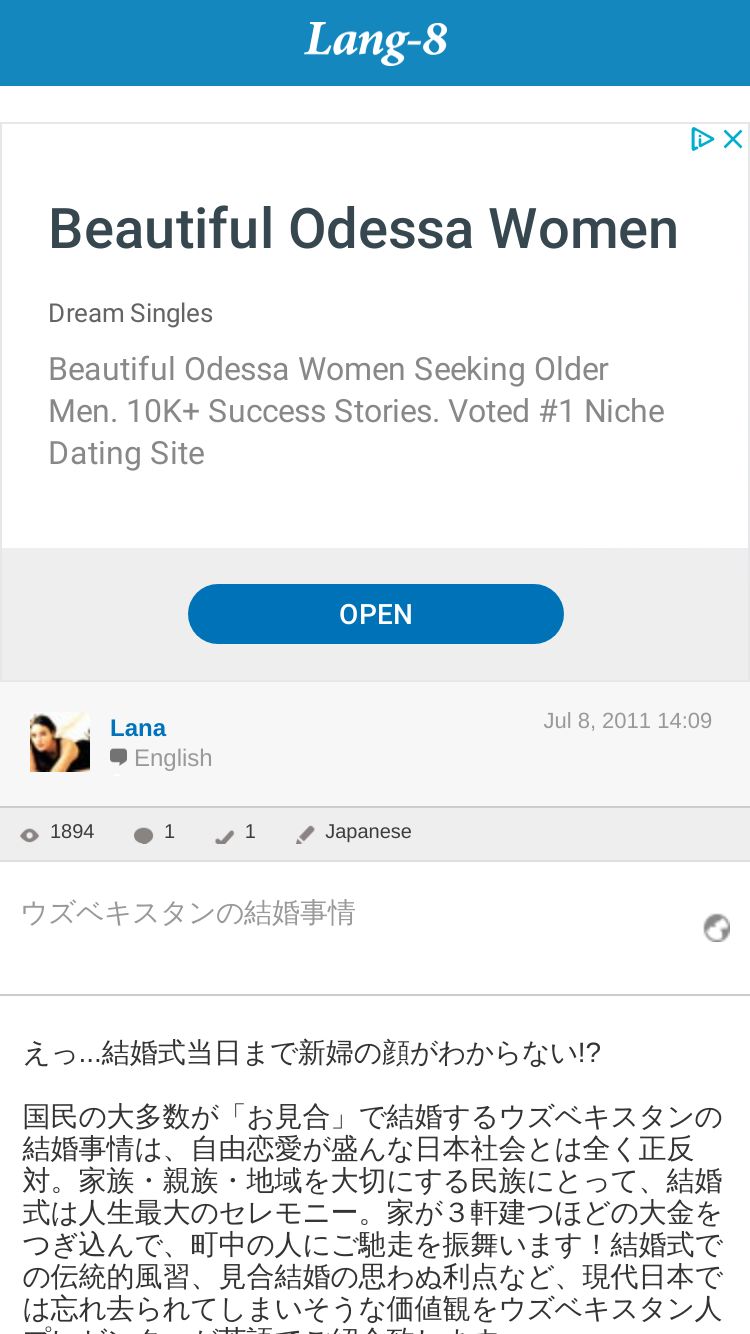750x1334 pixels.
Task: Open the AdChoices info icon
Action: point(702,139)
